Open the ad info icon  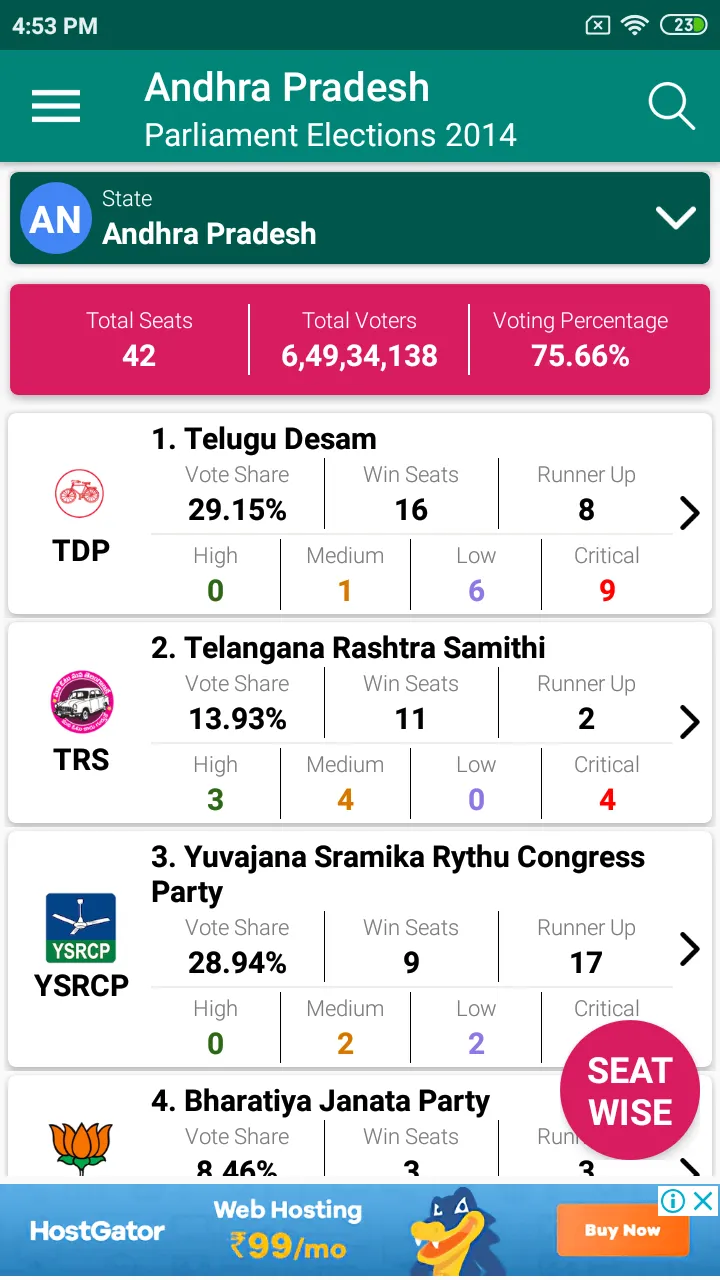pos(674,1200)
